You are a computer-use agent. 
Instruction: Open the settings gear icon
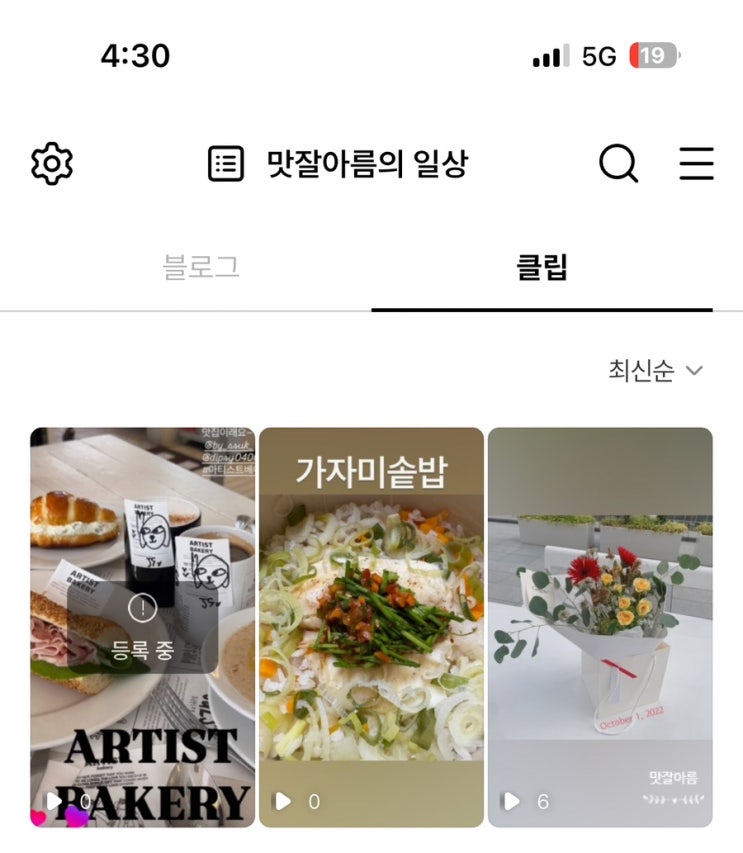coord(52,163)
